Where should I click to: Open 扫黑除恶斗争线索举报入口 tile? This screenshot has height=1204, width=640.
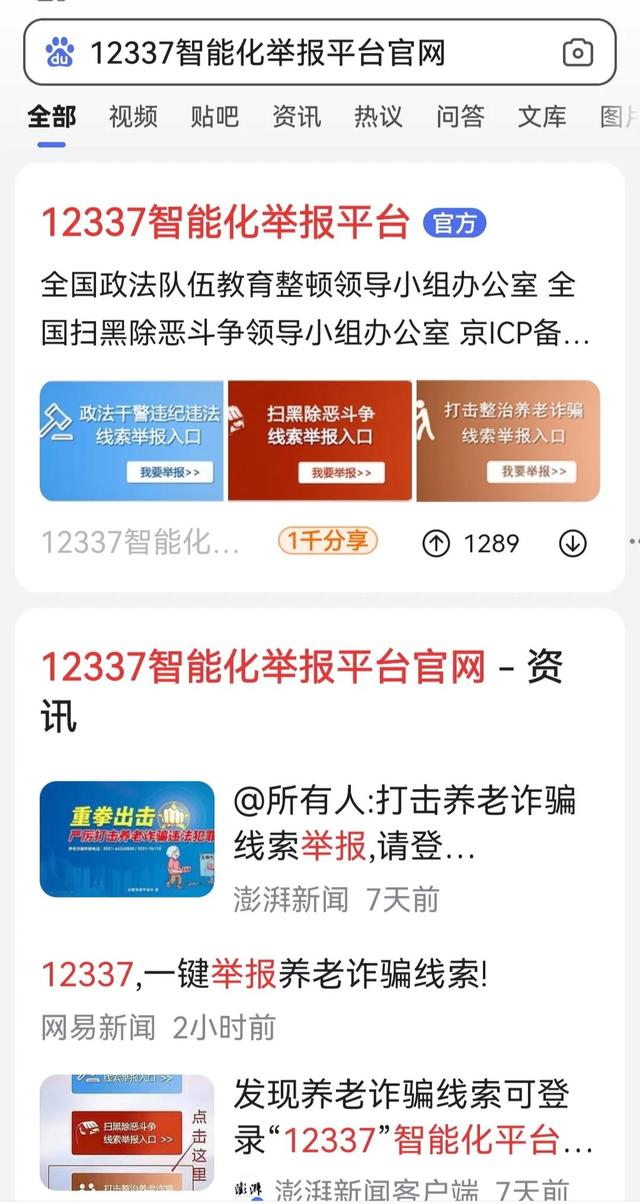pos(320,440)
